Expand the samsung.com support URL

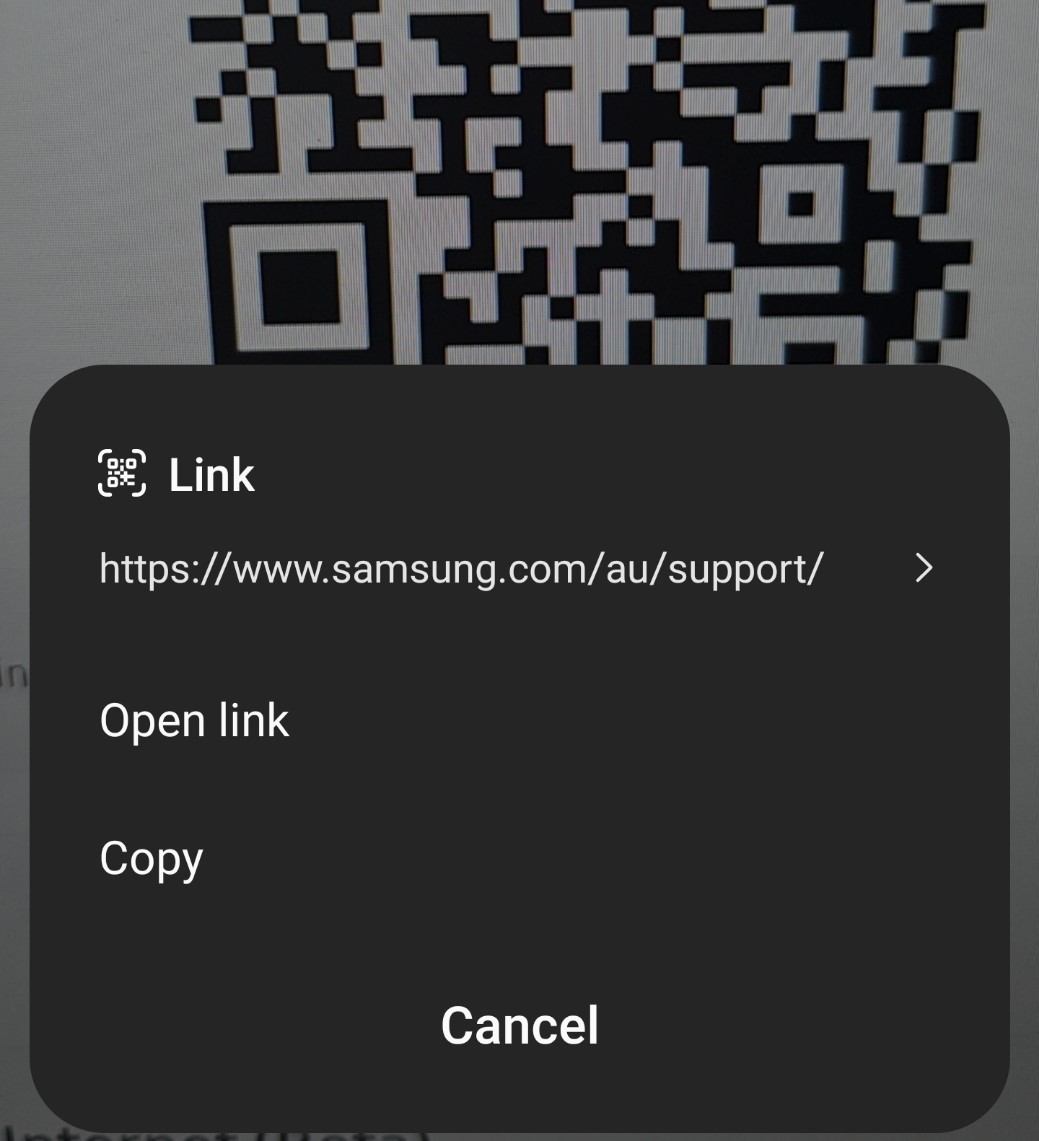click(x=923, y=568)
